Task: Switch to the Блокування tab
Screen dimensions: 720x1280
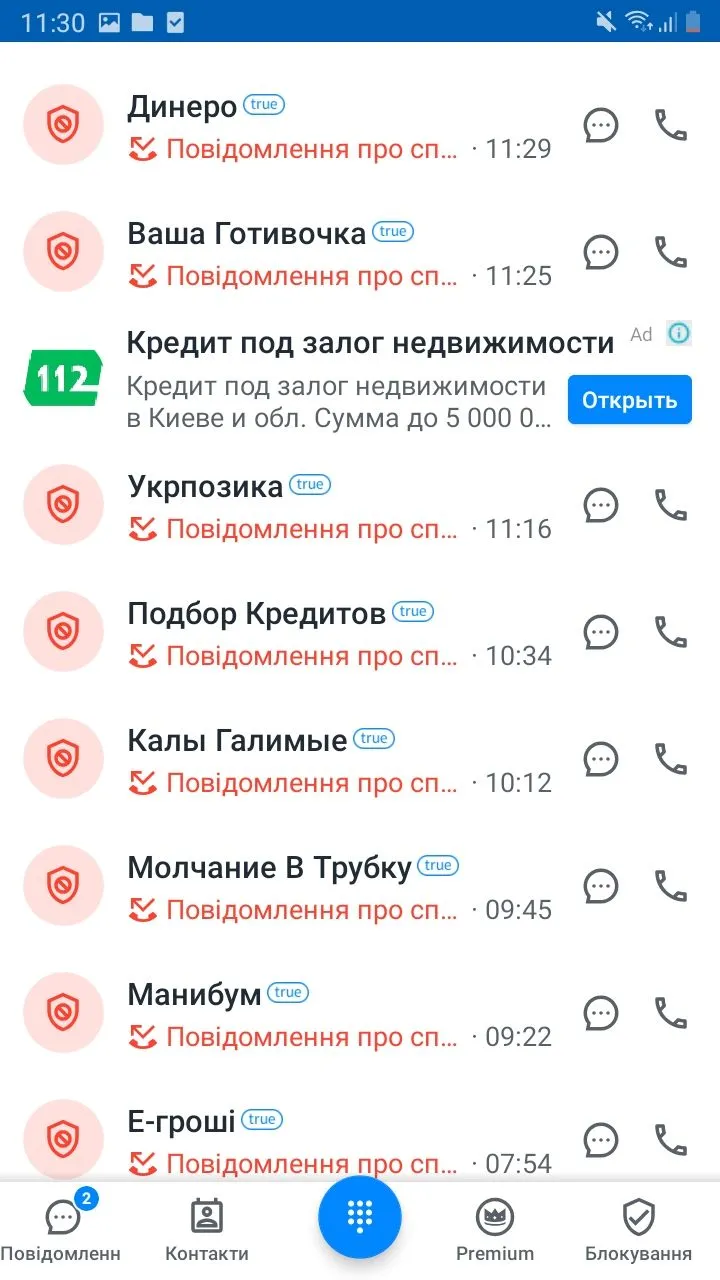Action: (638, 1229)
